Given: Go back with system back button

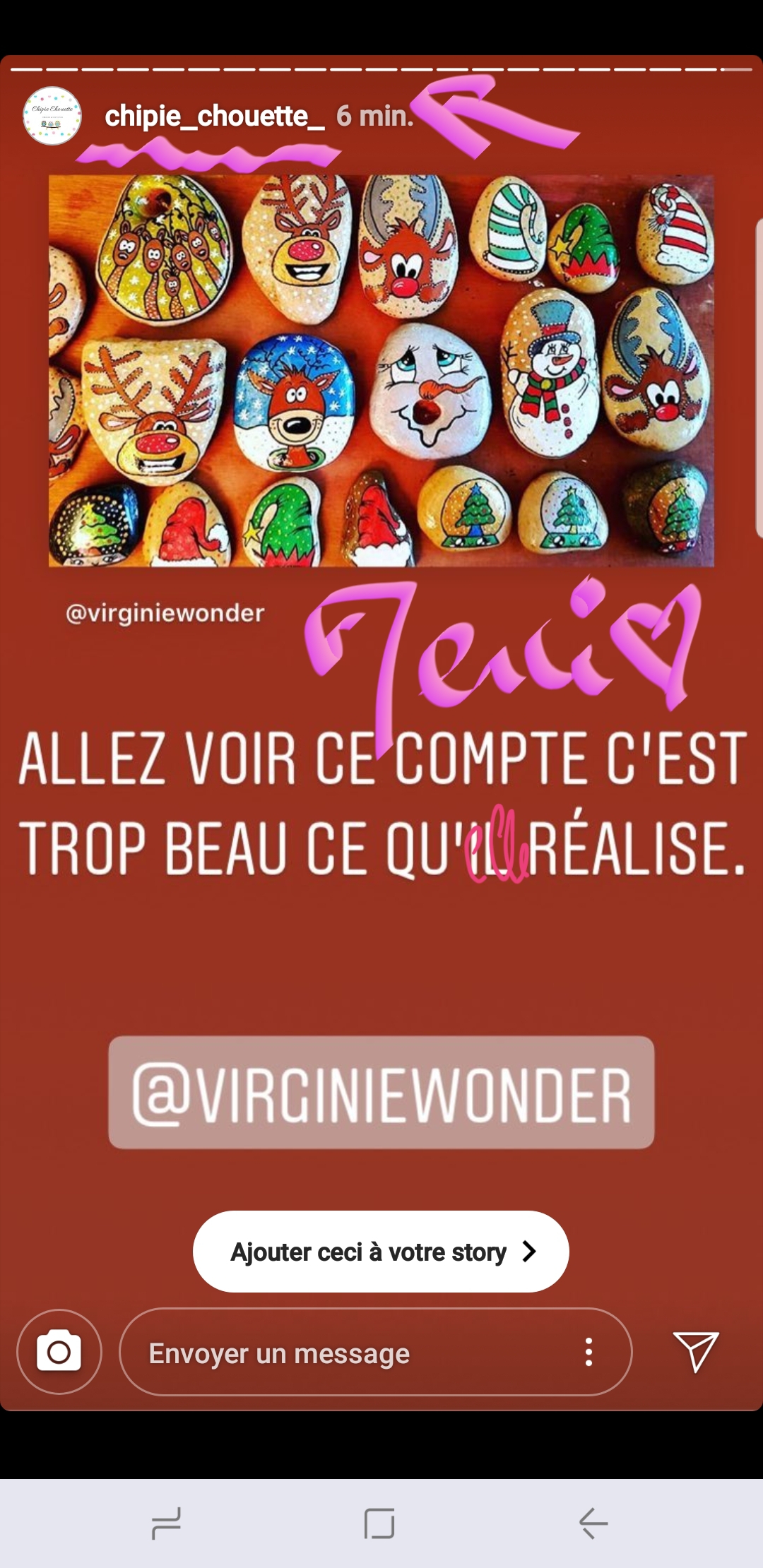Looking at the screenshot, I should click(593, 1523).
